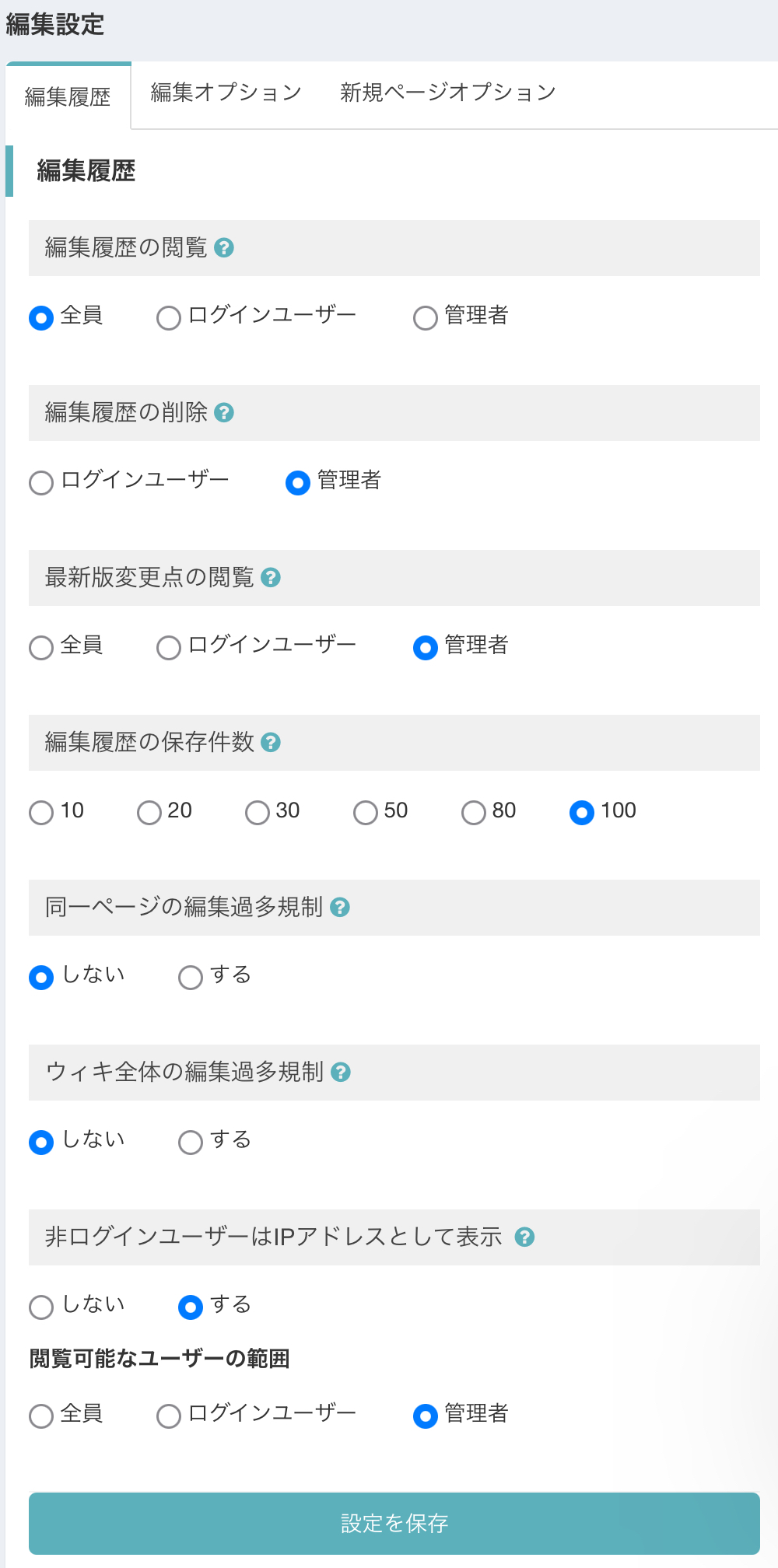Open help icon for 編集履歴の保存件数
The height and width of the screenshot is (1568, 778).
271,743
